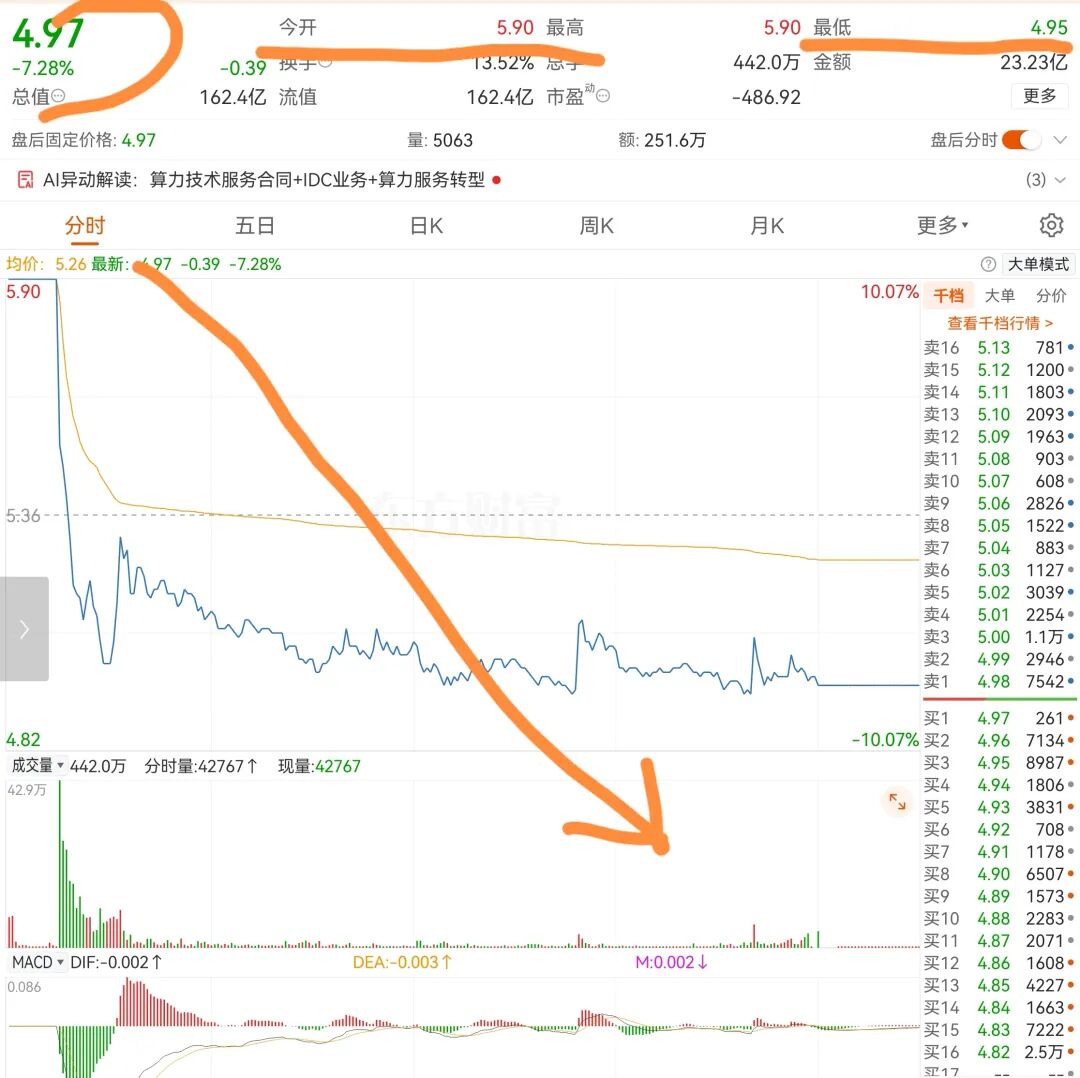Open chart settings gear icon
Screen dimensions: 1080x1078
pyautogui.click(x=1051, y=225)
